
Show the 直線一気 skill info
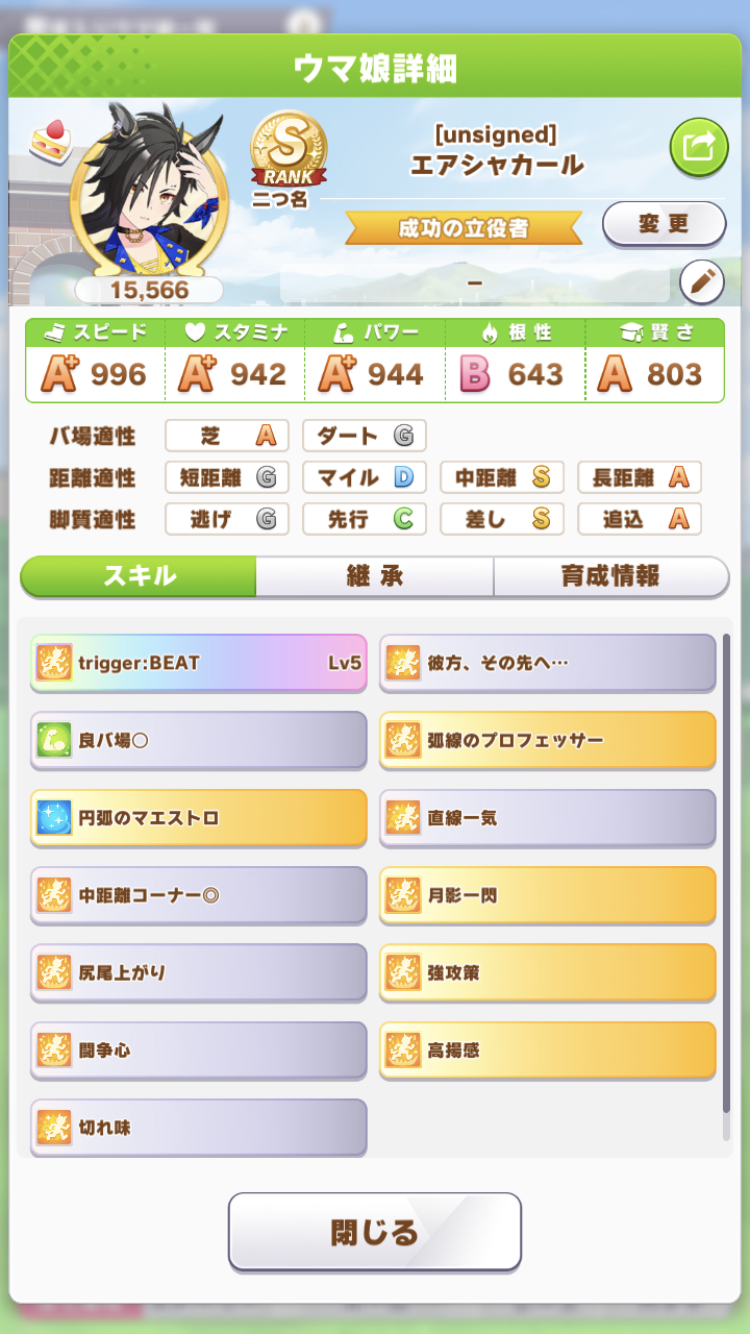(547, 818)
